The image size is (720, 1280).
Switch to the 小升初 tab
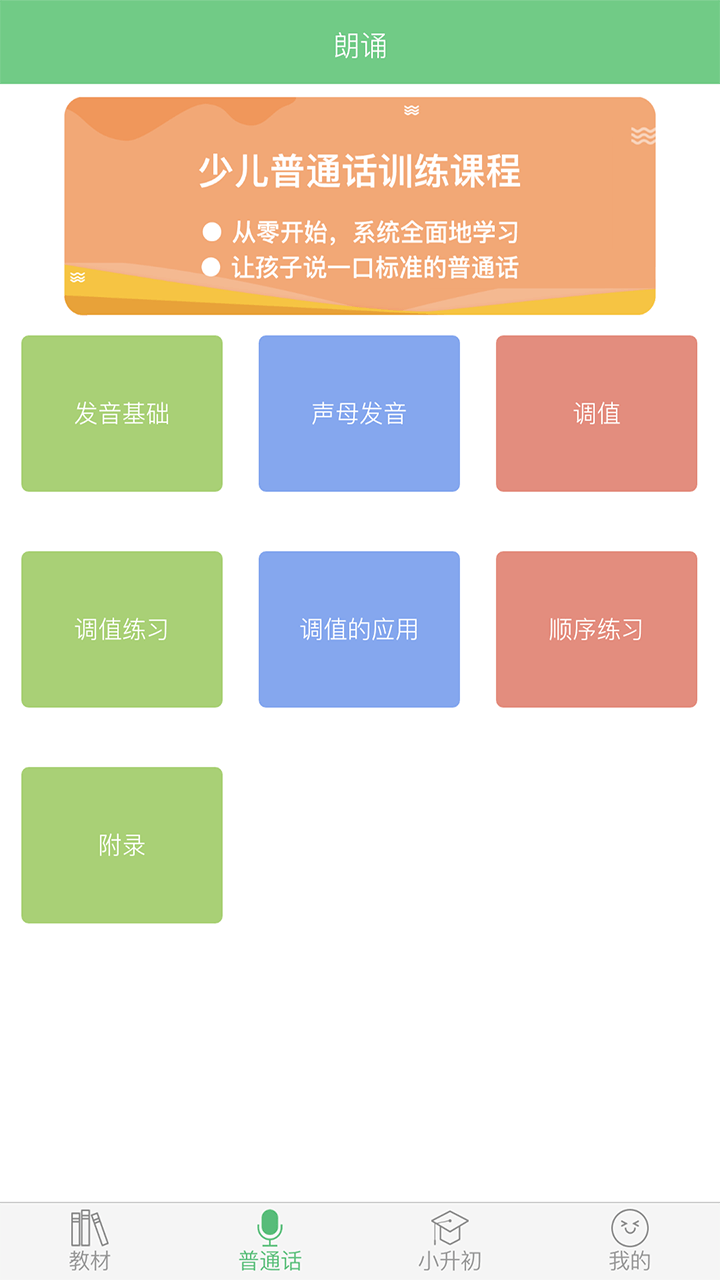pyautogui.click(x=450, y=1241)
